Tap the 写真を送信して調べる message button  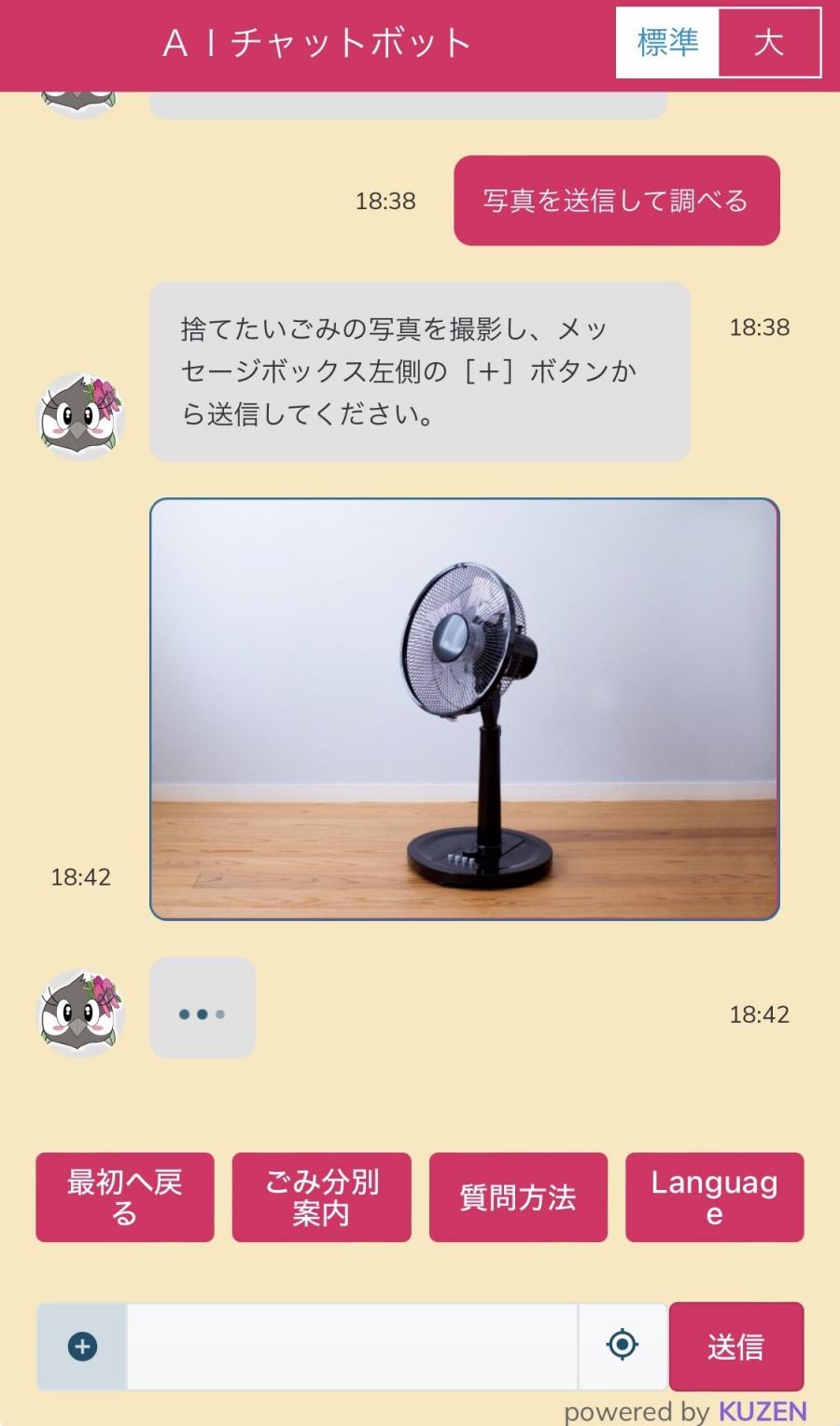(x=616, y=201)
